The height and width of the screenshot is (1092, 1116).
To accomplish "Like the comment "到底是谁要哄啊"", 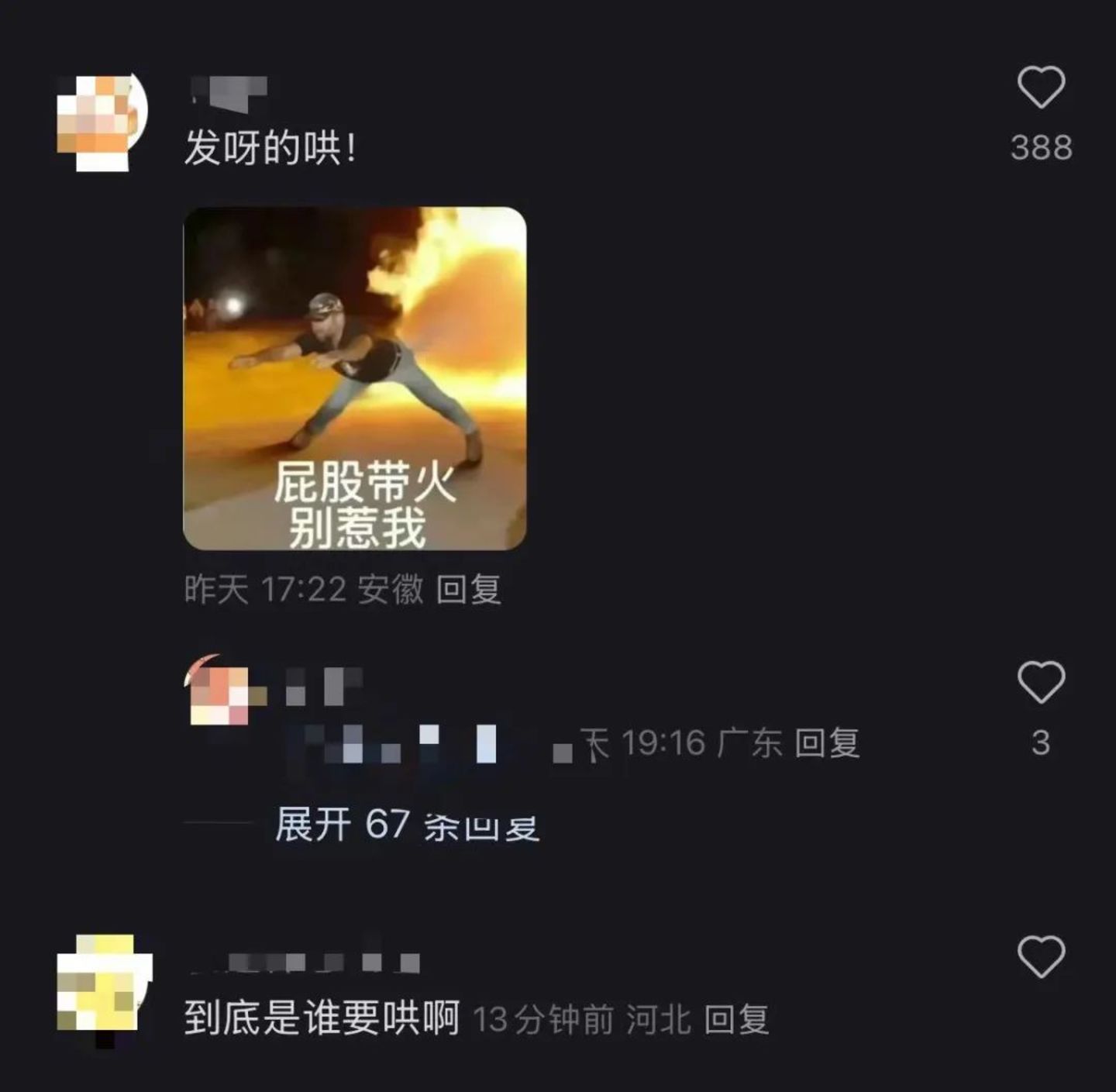I will point(1041,956).
